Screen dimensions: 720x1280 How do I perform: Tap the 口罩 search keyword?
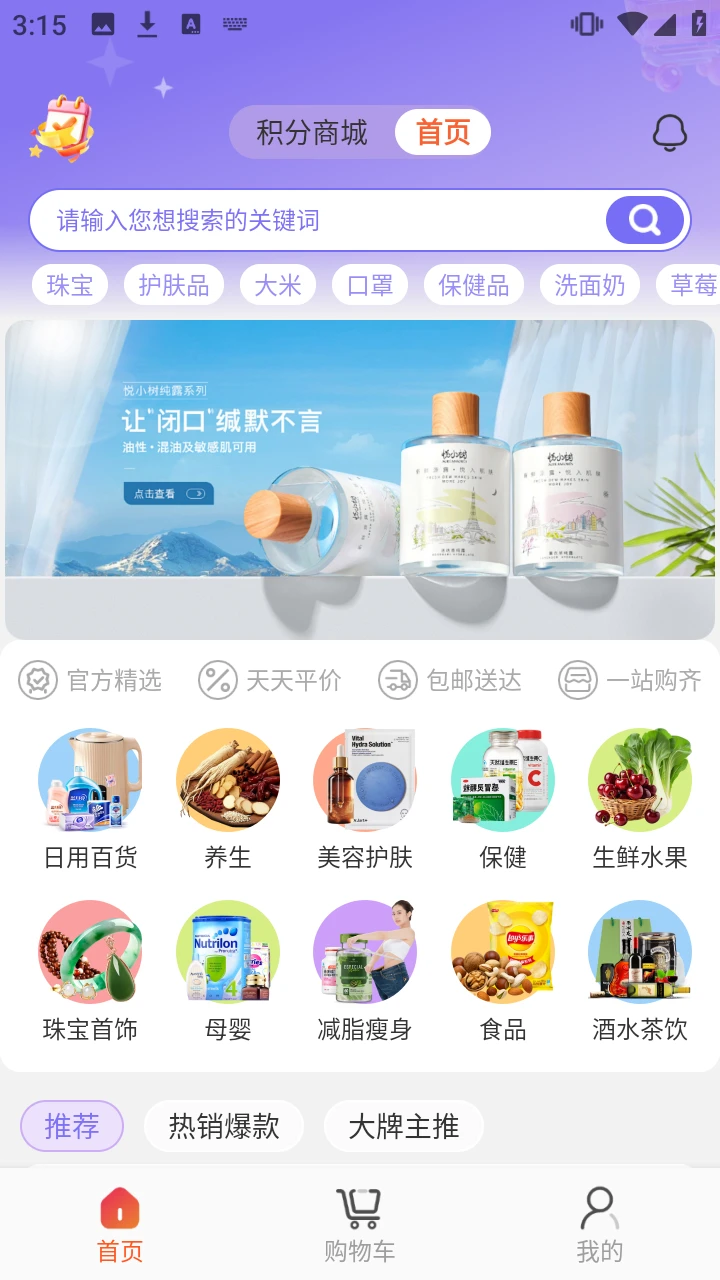click(x=370, y=284)
